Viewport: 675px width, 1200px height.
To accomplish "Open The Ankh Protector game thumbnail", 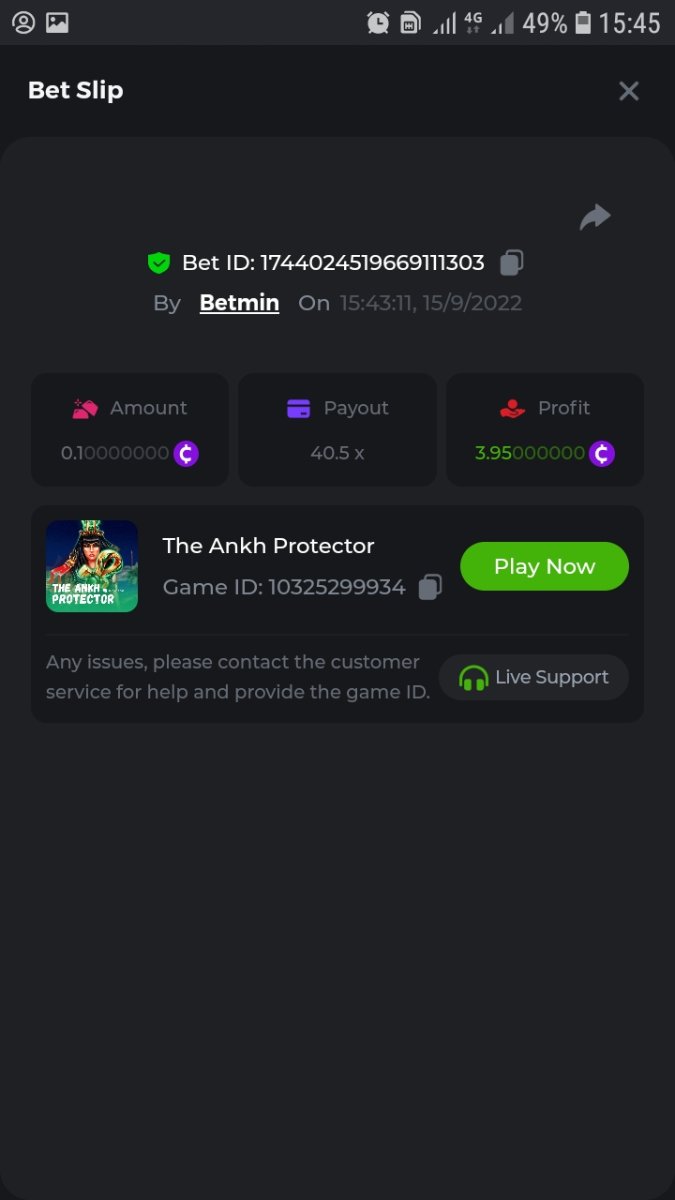I will 92,566.
